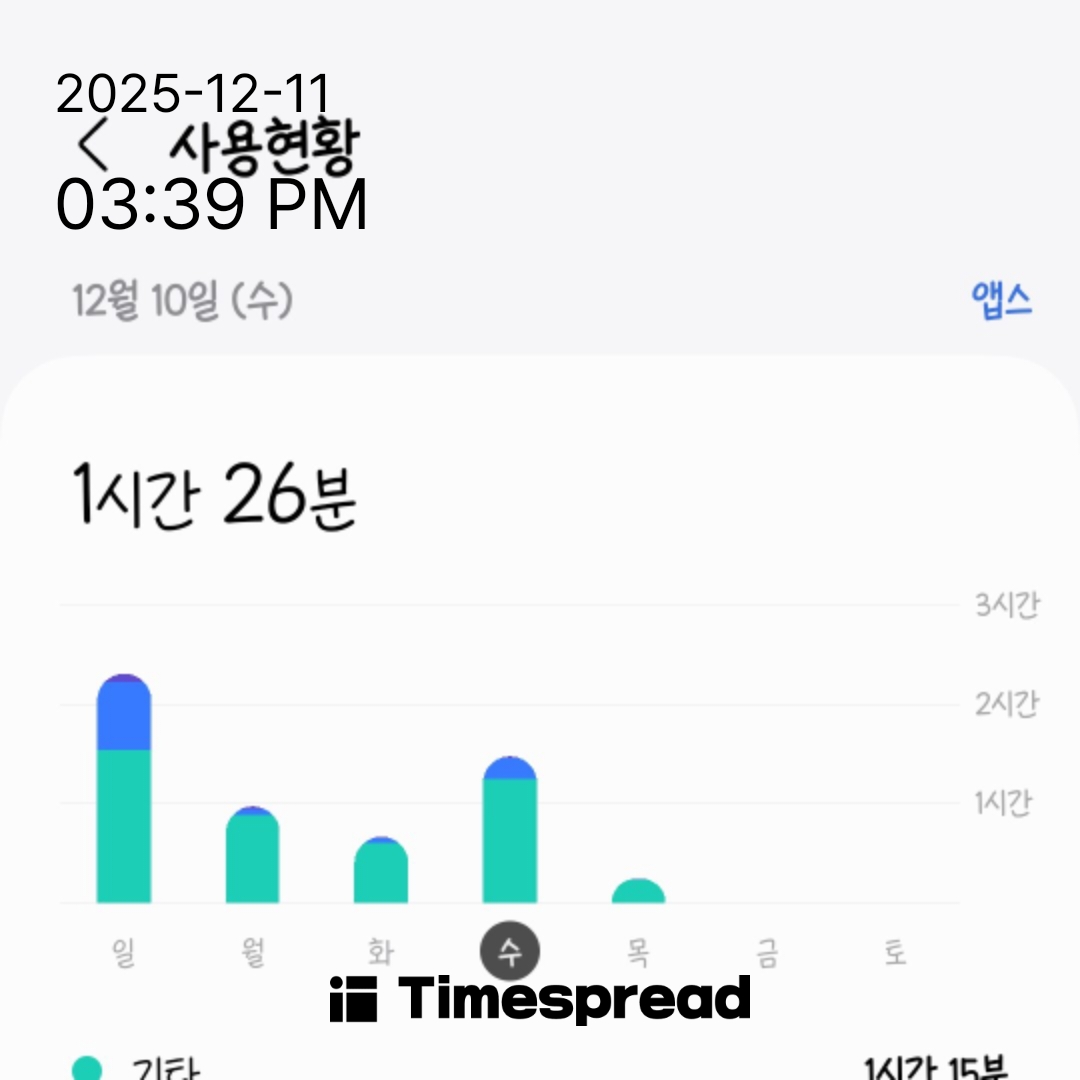Go back from the 사용현황 screen
This screenshot has width=1080, height=1080.
pos(93,147)
